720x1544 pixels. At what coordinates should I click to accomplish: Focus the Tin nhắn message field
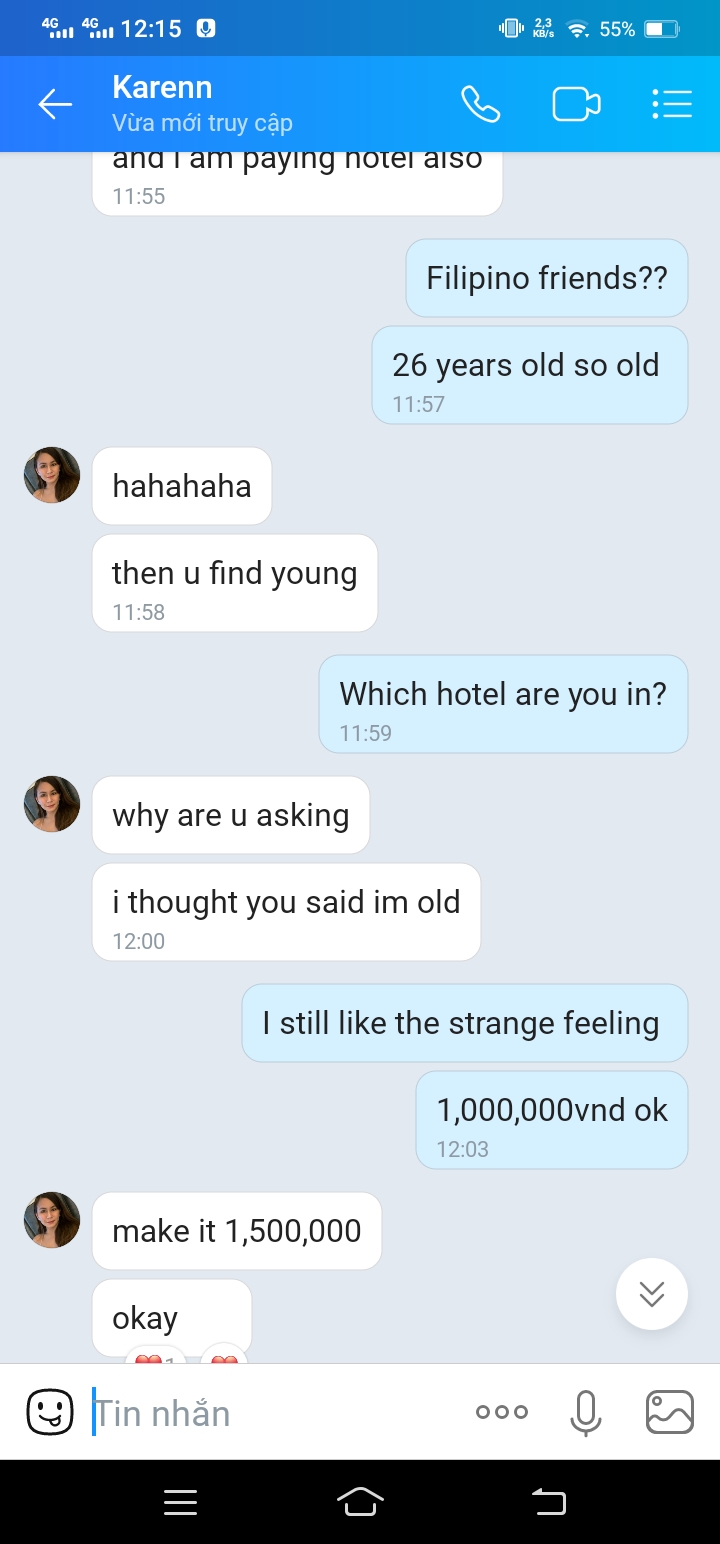[270, 1413]
